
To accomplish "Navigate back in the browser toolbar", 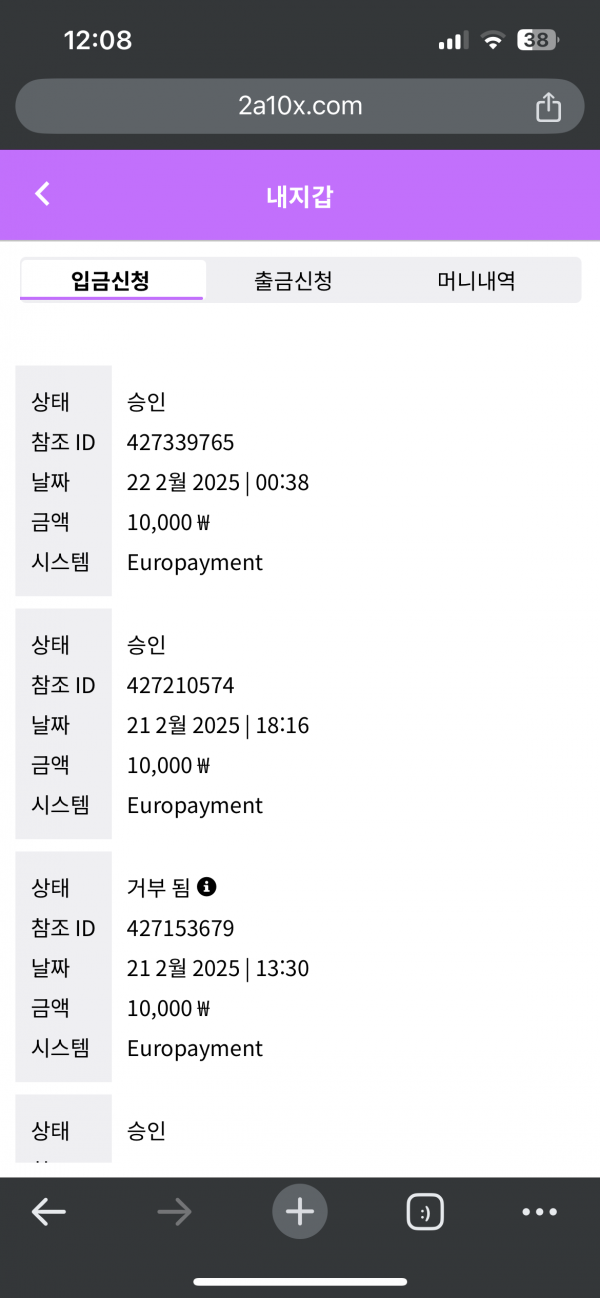I will click(48, 1212).
